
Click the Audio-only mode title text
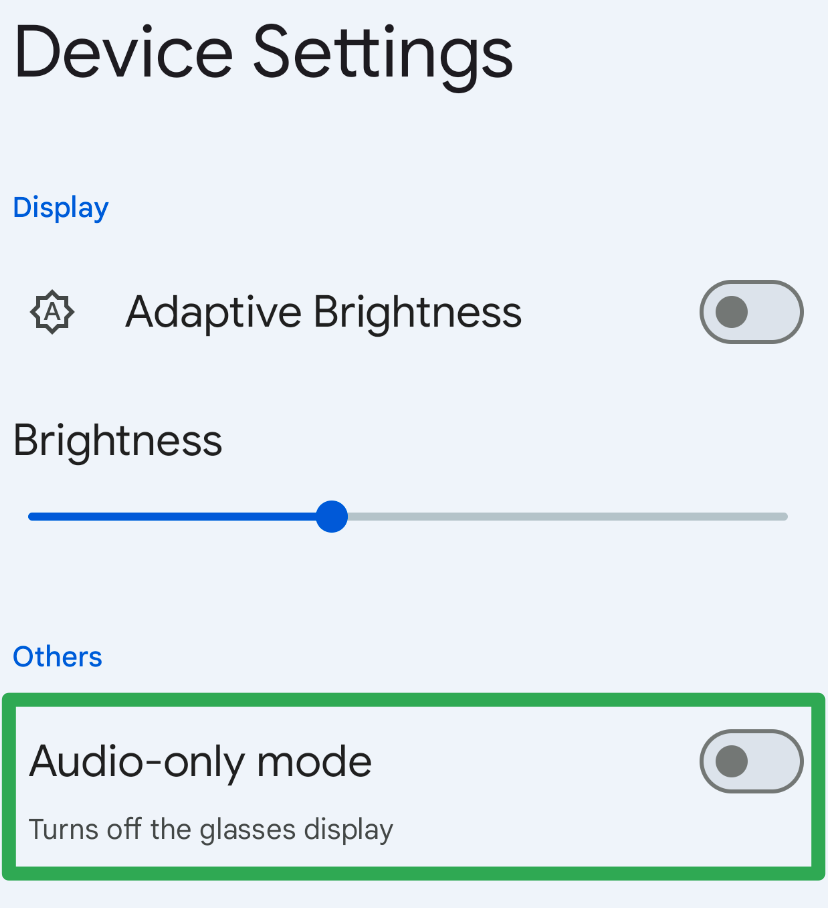[200, 760]
